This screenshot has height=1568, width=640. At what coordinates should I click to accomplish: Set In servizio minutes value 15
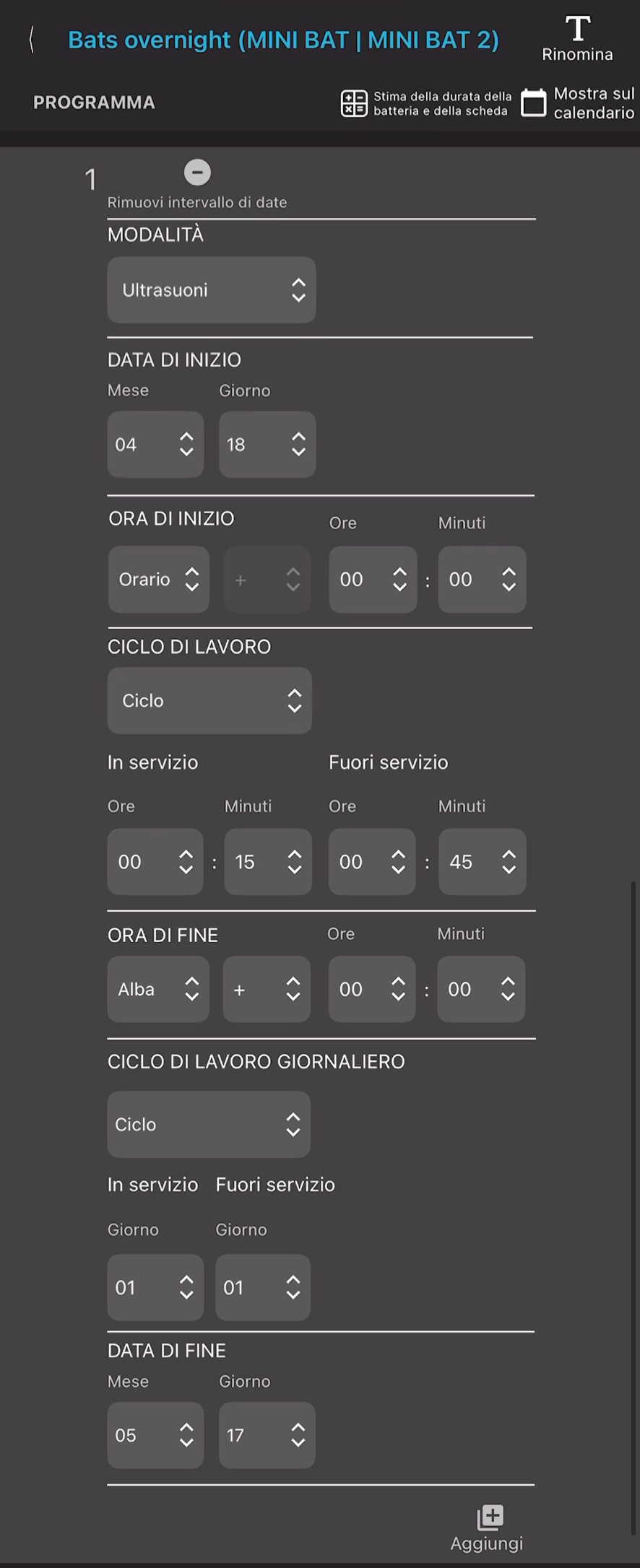click(268, 862)
